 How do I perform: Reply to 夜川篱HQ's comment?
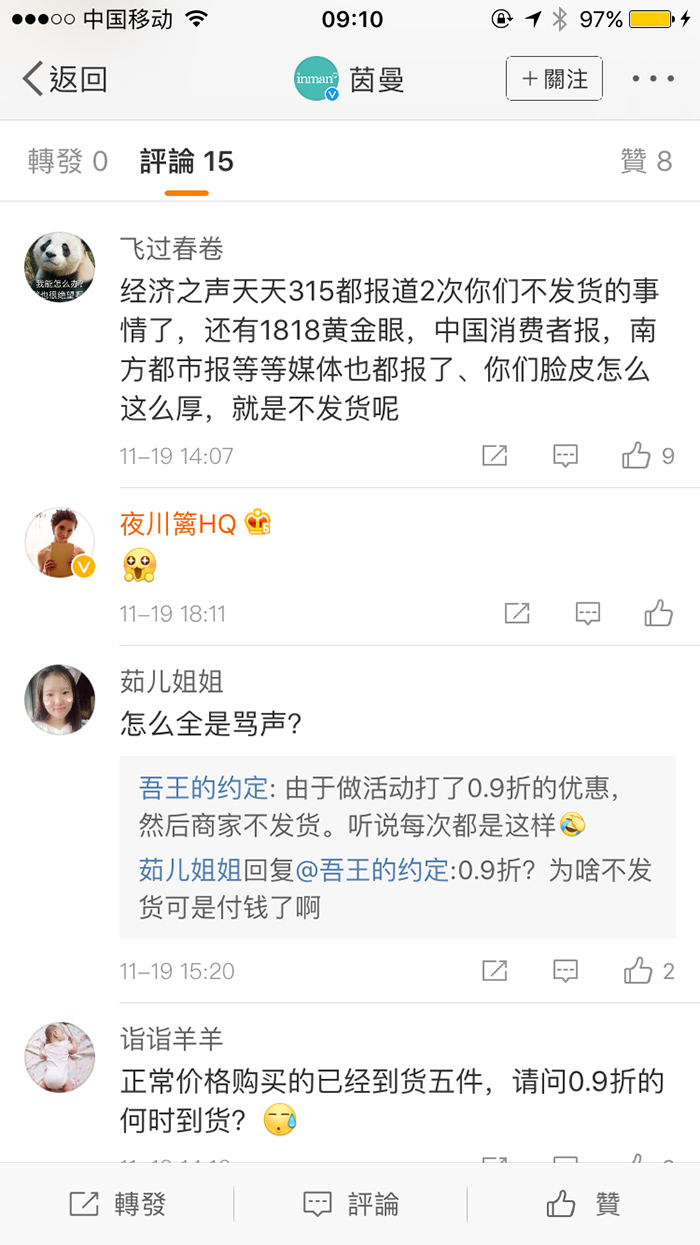click(588, 613)
